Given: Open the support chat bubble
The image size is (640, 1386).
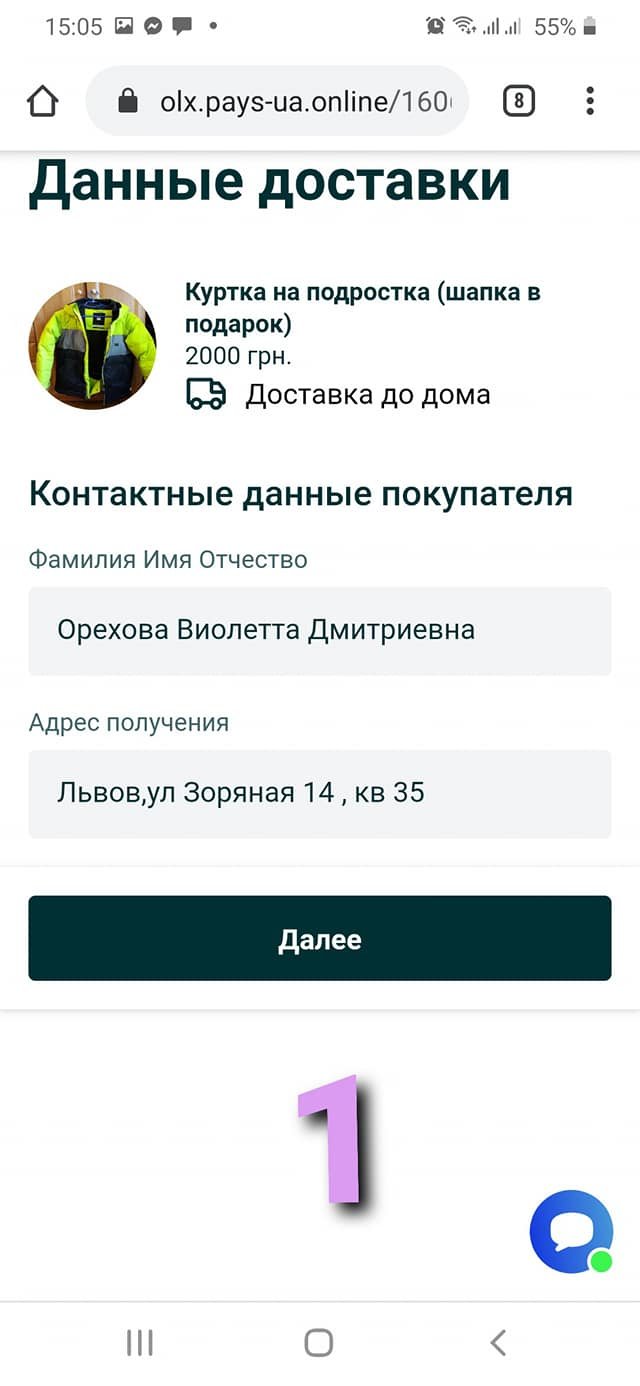Looking at the screenshot, I should pyautogui.click(x=571, y=1231).
